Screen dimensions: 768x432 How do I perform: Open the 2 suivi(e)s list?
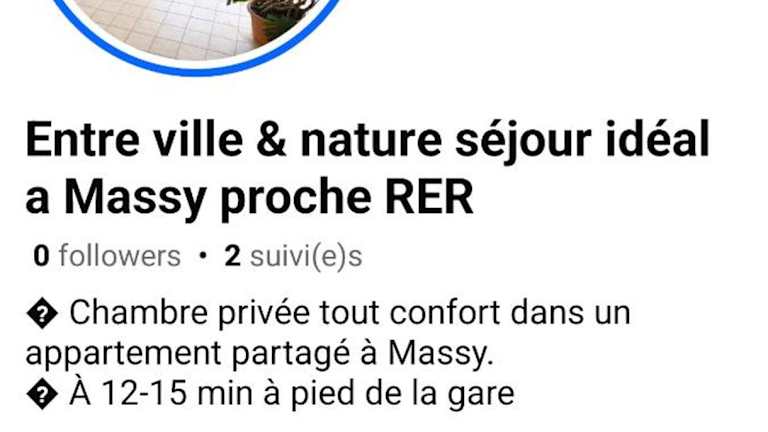click(293, 257)
